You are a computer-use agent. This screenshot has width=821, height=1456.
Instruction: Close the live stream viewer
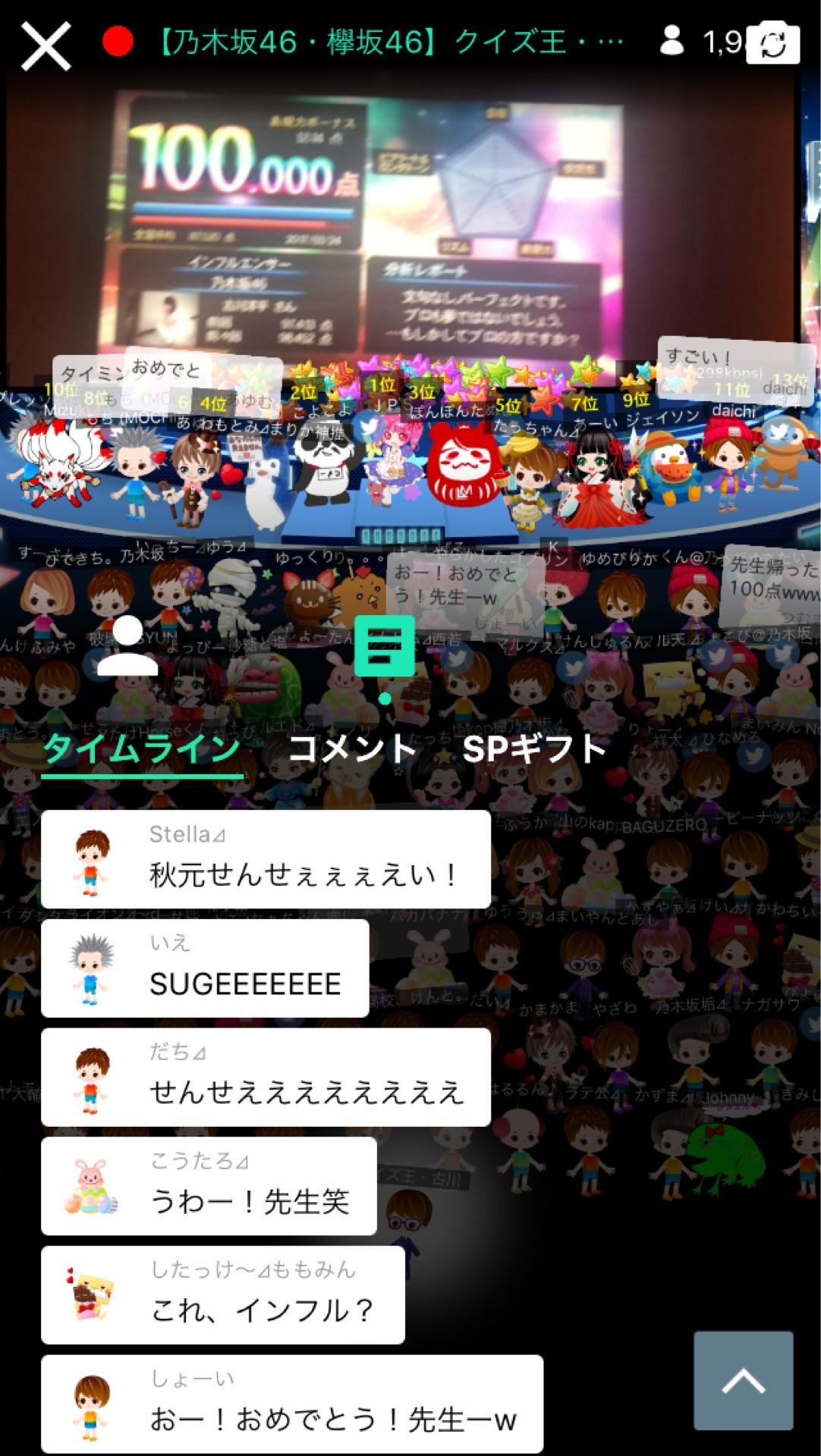click(x=46, y=45)
